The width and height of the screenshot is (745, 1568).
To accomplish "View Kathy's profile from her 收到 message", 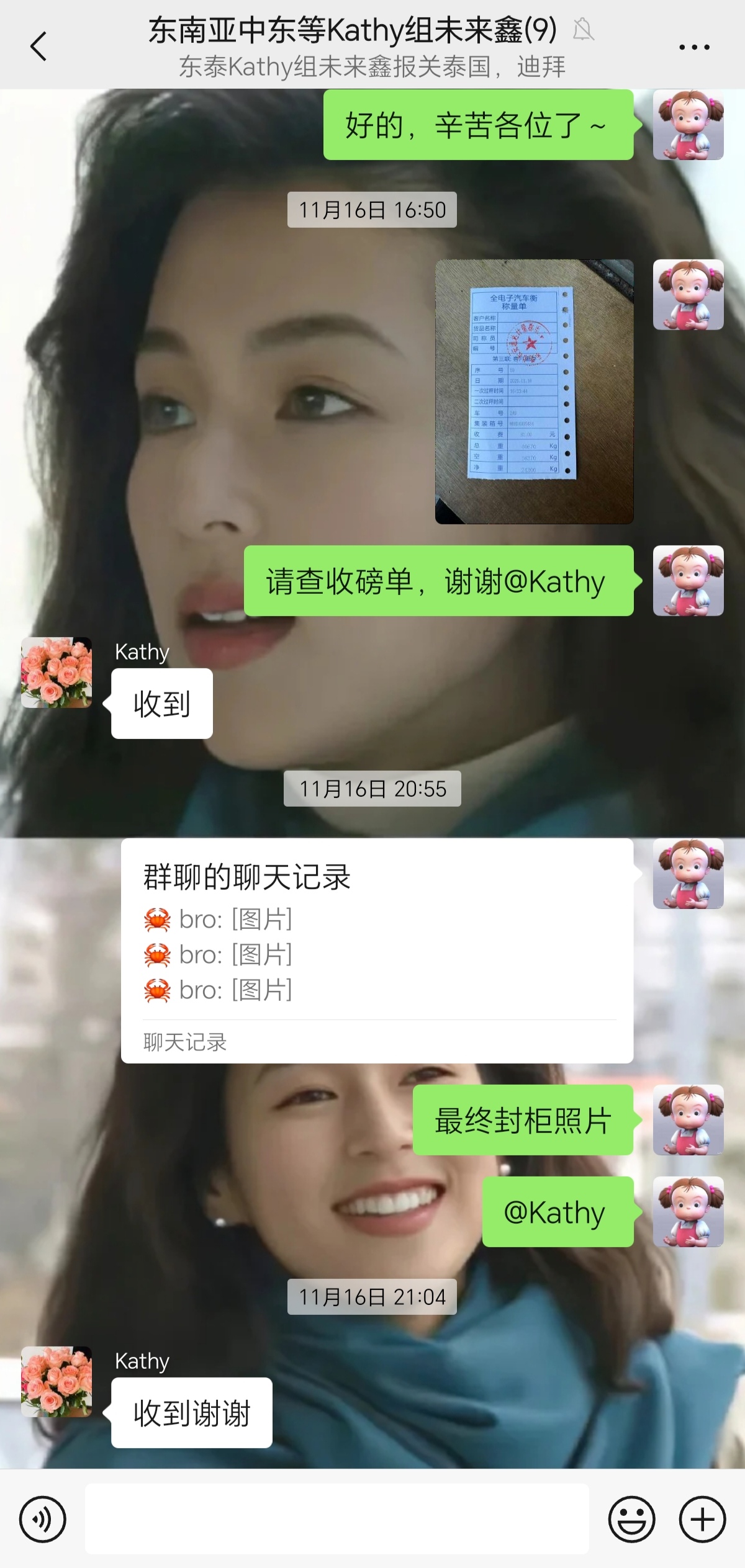I will [x=56, y=673].
